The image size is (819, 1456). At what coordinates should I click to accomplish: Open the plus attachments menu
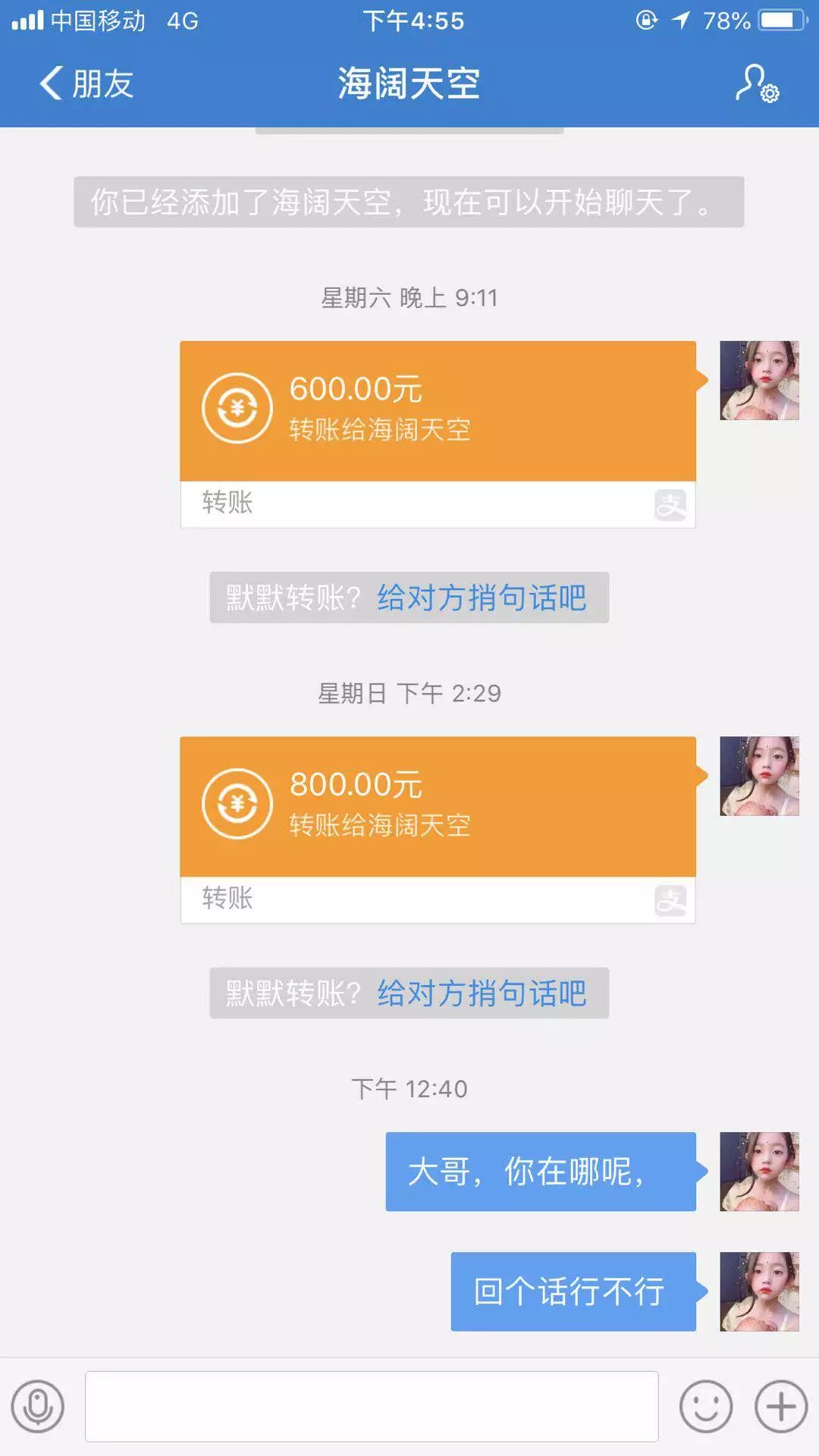tap(781, 1407)
